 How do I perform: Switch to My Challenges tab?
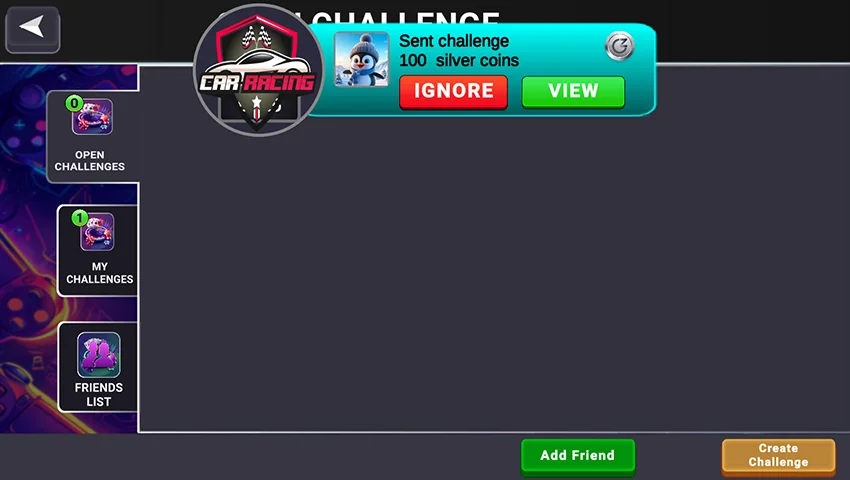pos(98,250)
